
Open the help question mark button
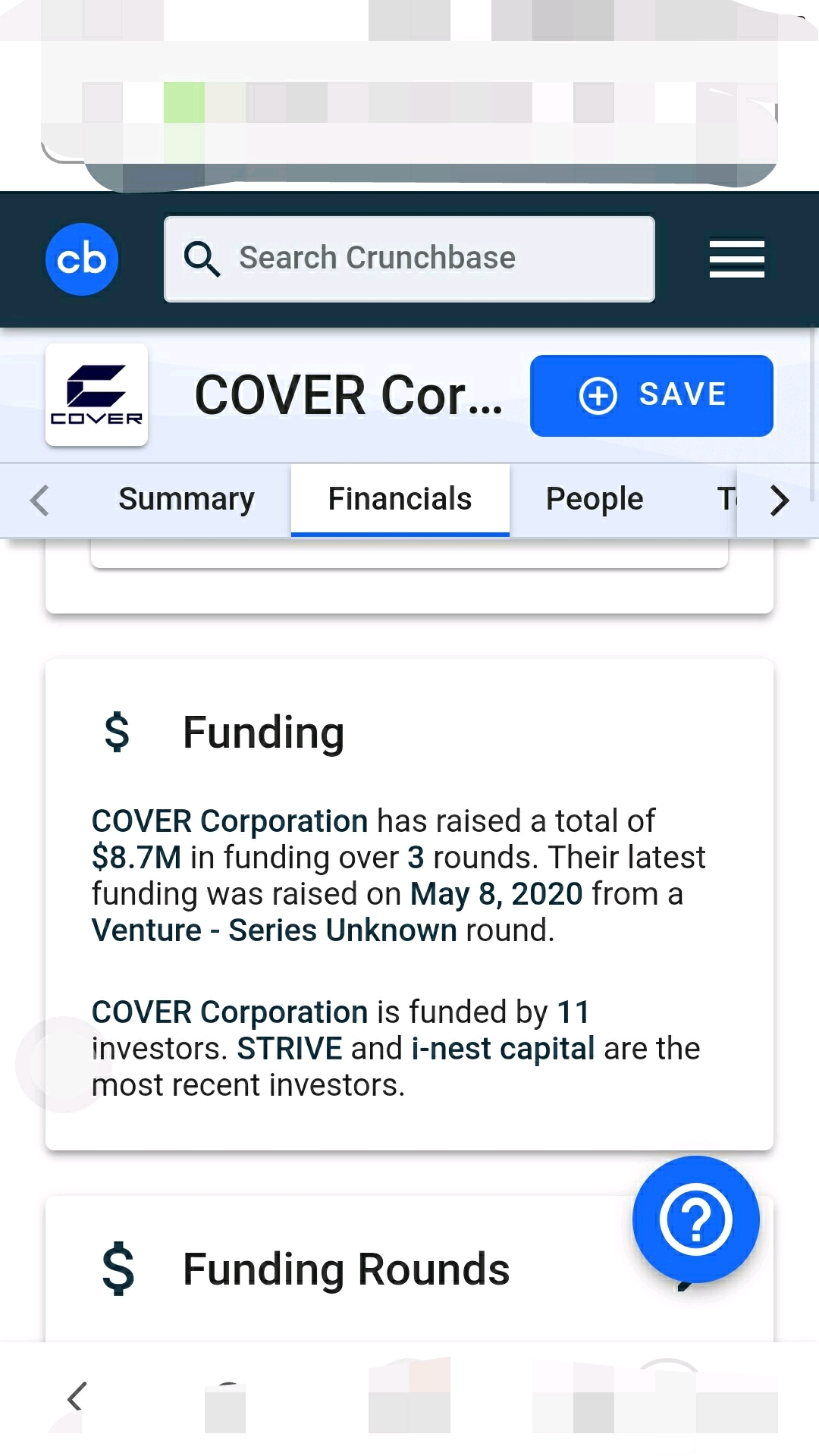pos(695,1219)
